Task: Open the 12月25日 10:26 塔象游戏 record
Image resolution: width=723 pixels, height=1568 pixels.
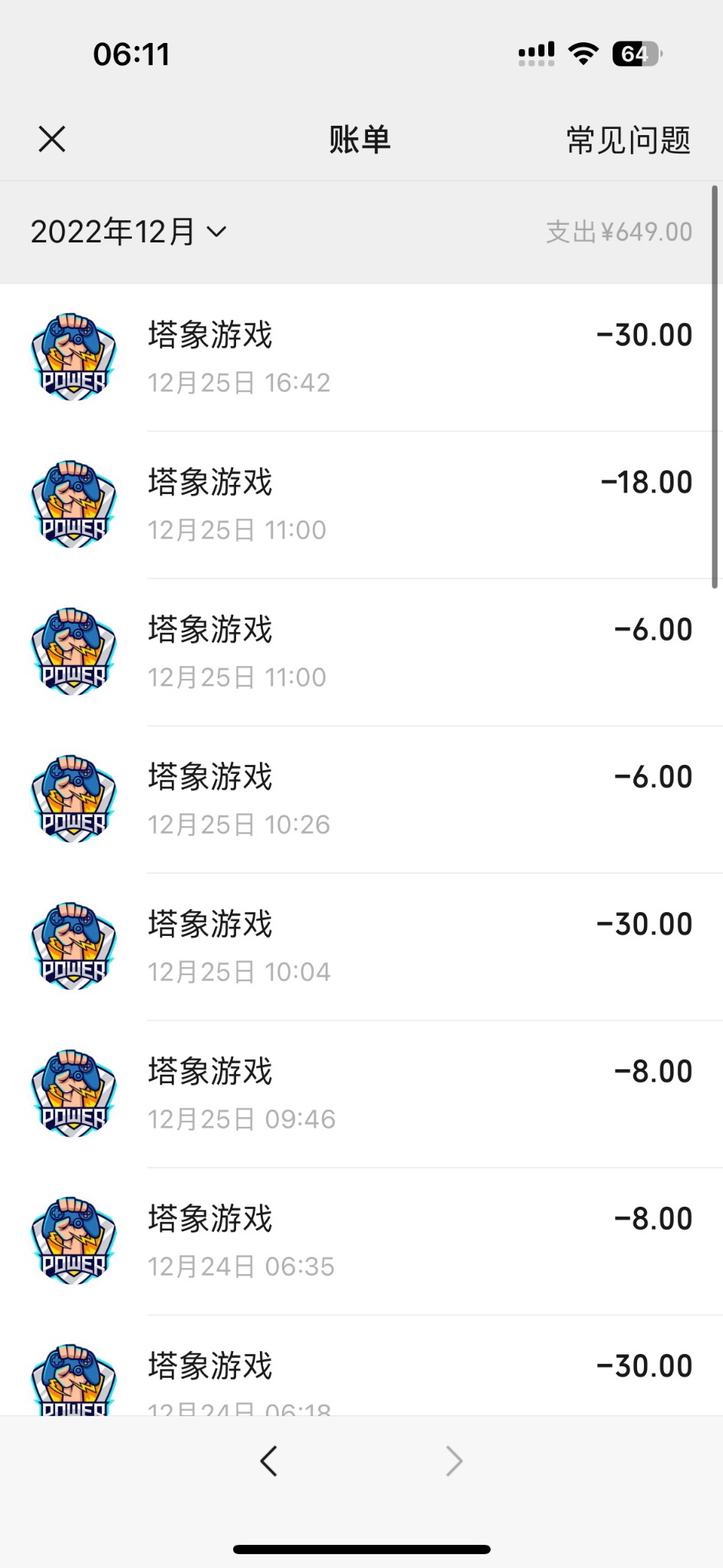Action: click(x=360, y=799)
